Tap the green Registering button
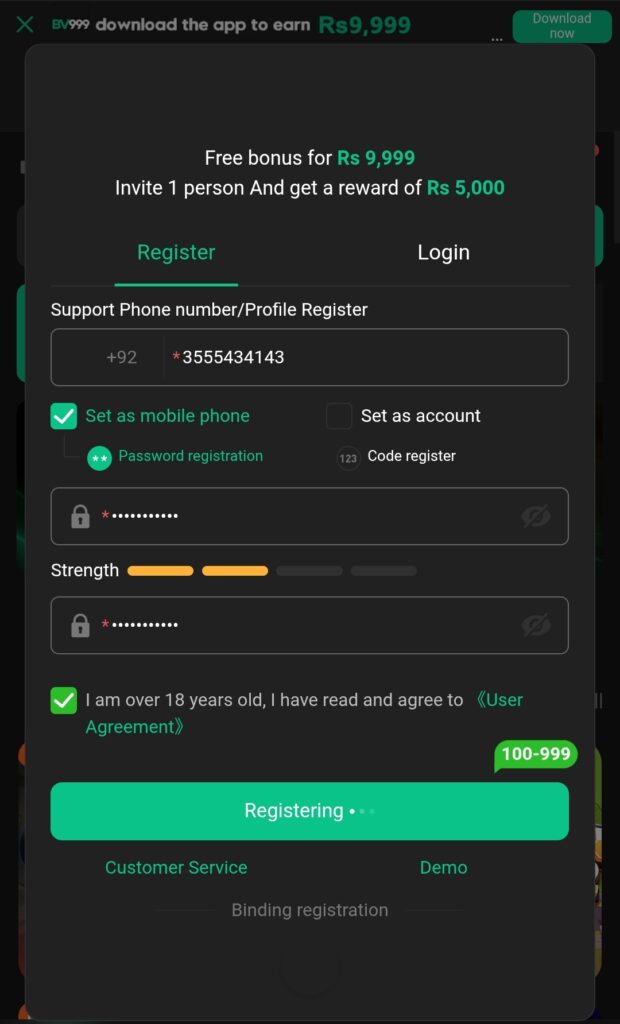620x1024 pixels. click(x=309, y=811)
